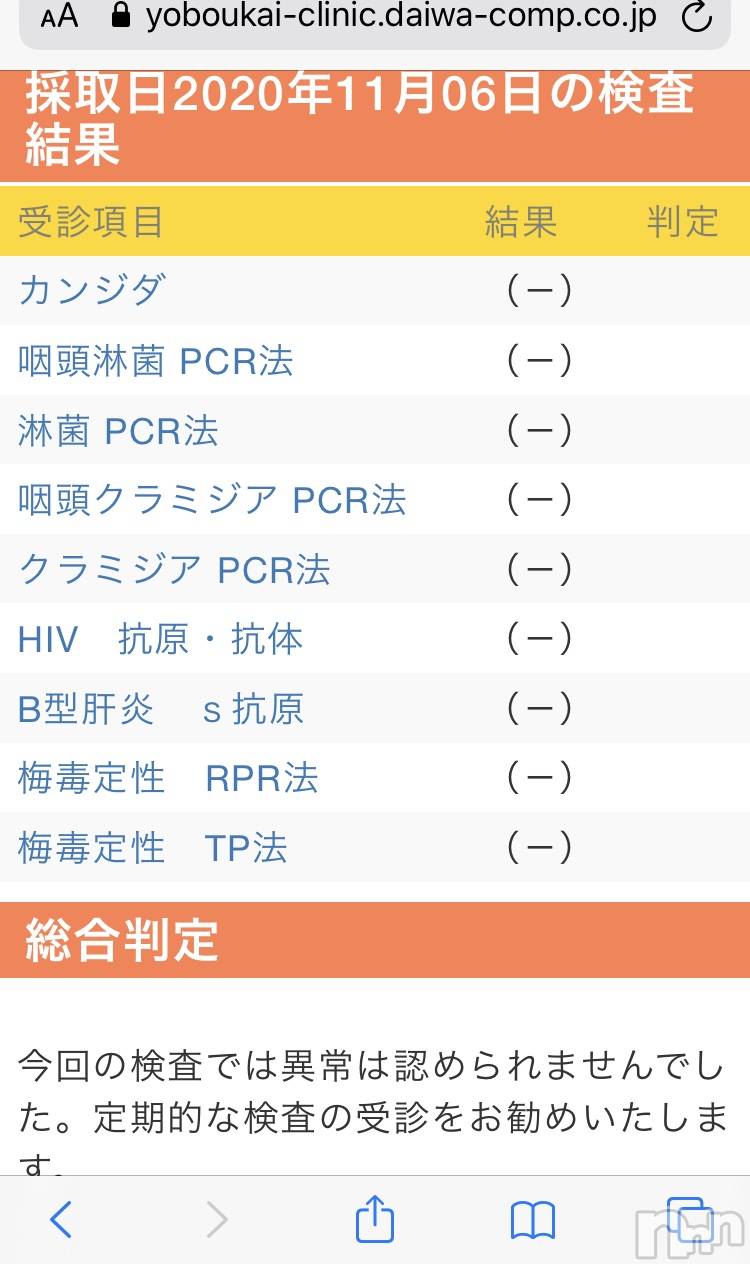
Task: Open the Safari share sheet
Action: click(x=375, y=1220)
